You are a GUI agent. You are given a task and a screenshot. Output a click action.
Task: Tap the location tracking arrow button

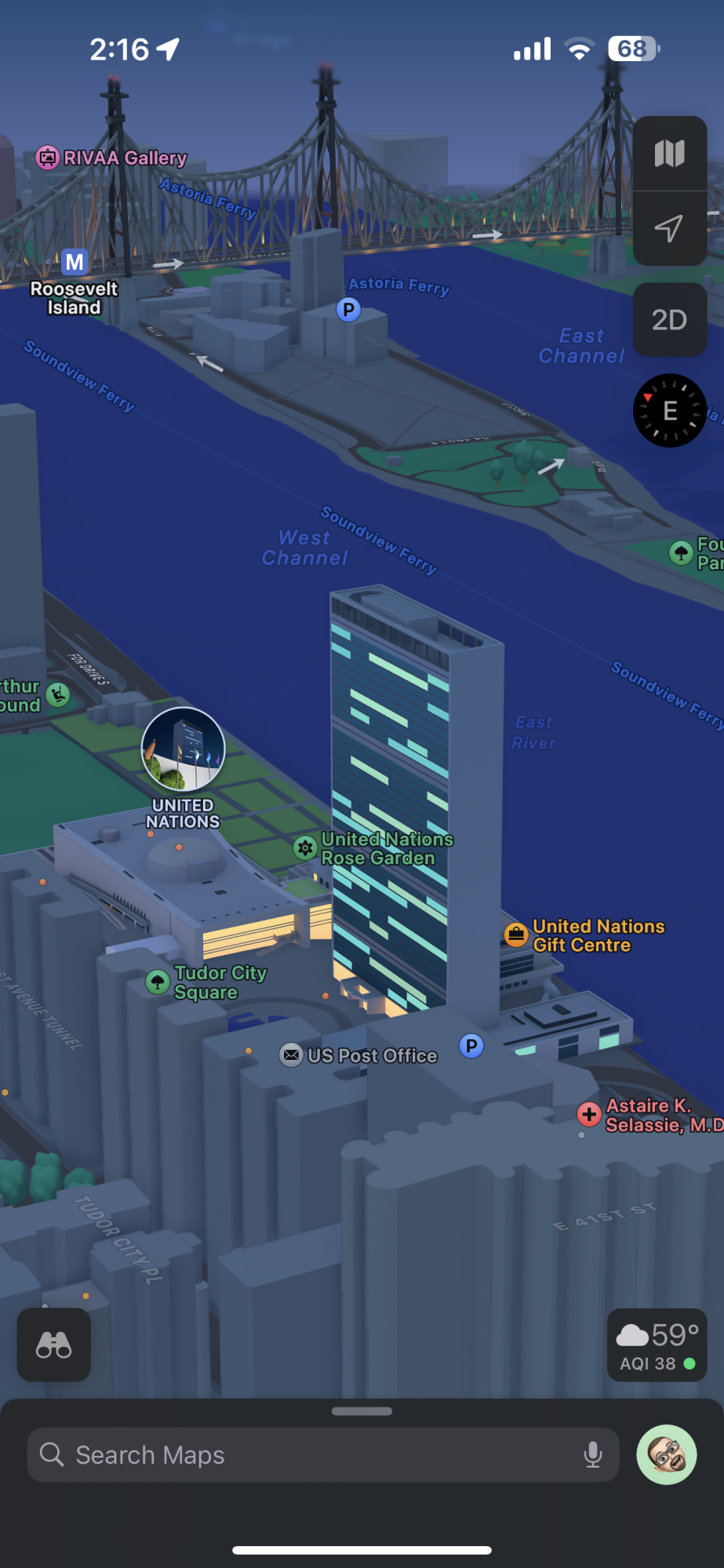point(669,228)
